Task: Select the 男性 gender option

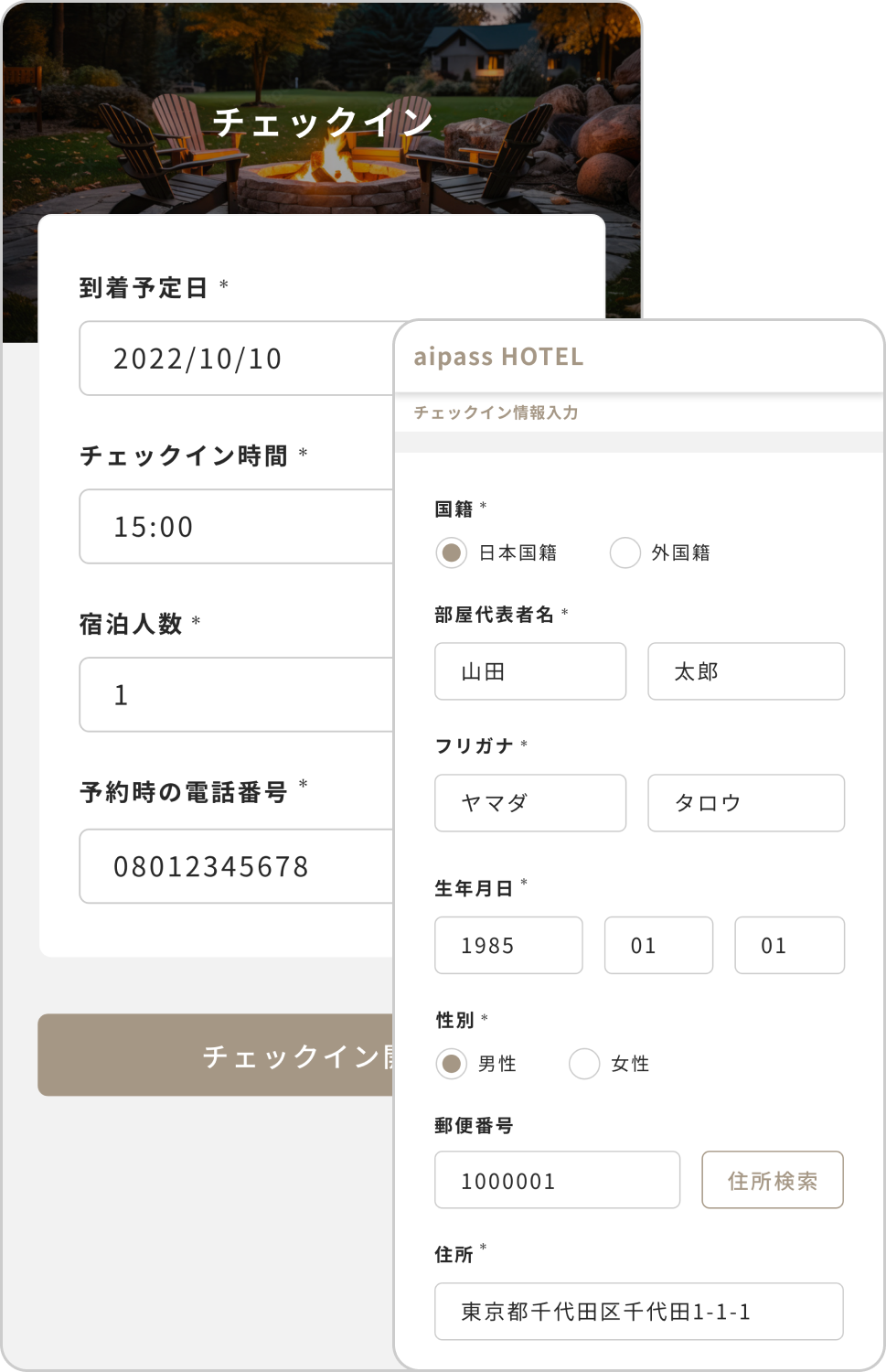Action: (x=450, y=1064)
